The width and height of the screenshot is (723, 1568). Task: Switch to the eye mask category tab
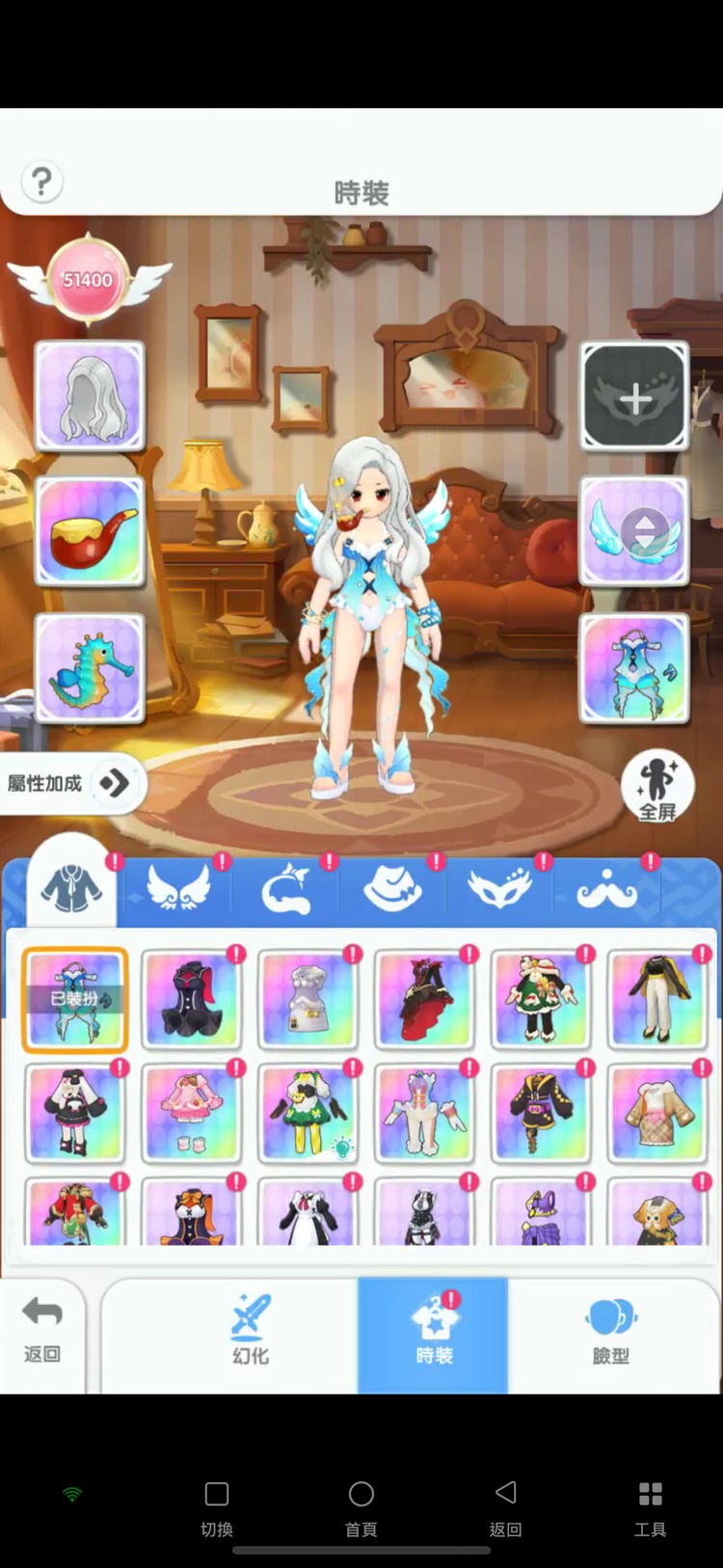499,889
